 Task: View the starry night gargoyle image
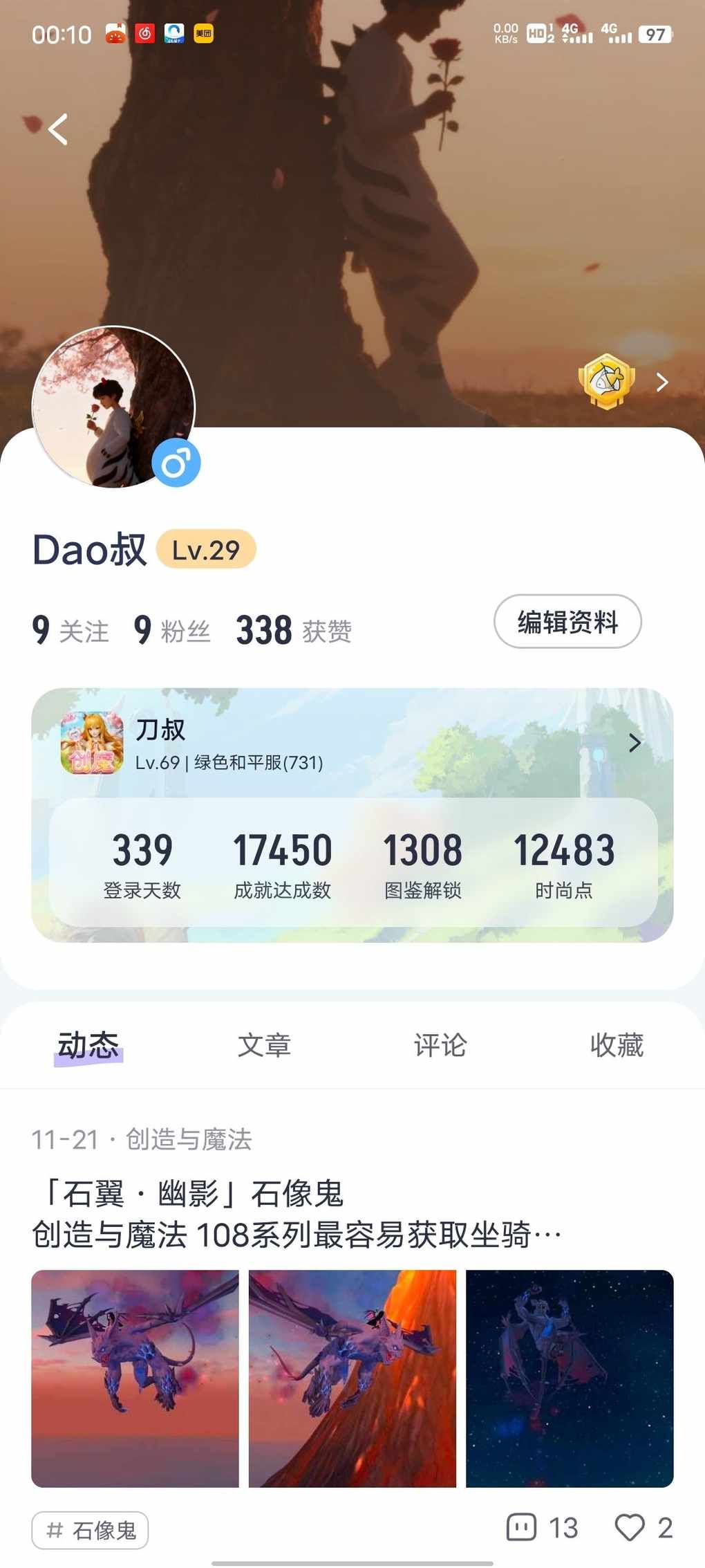(569, 1378)
